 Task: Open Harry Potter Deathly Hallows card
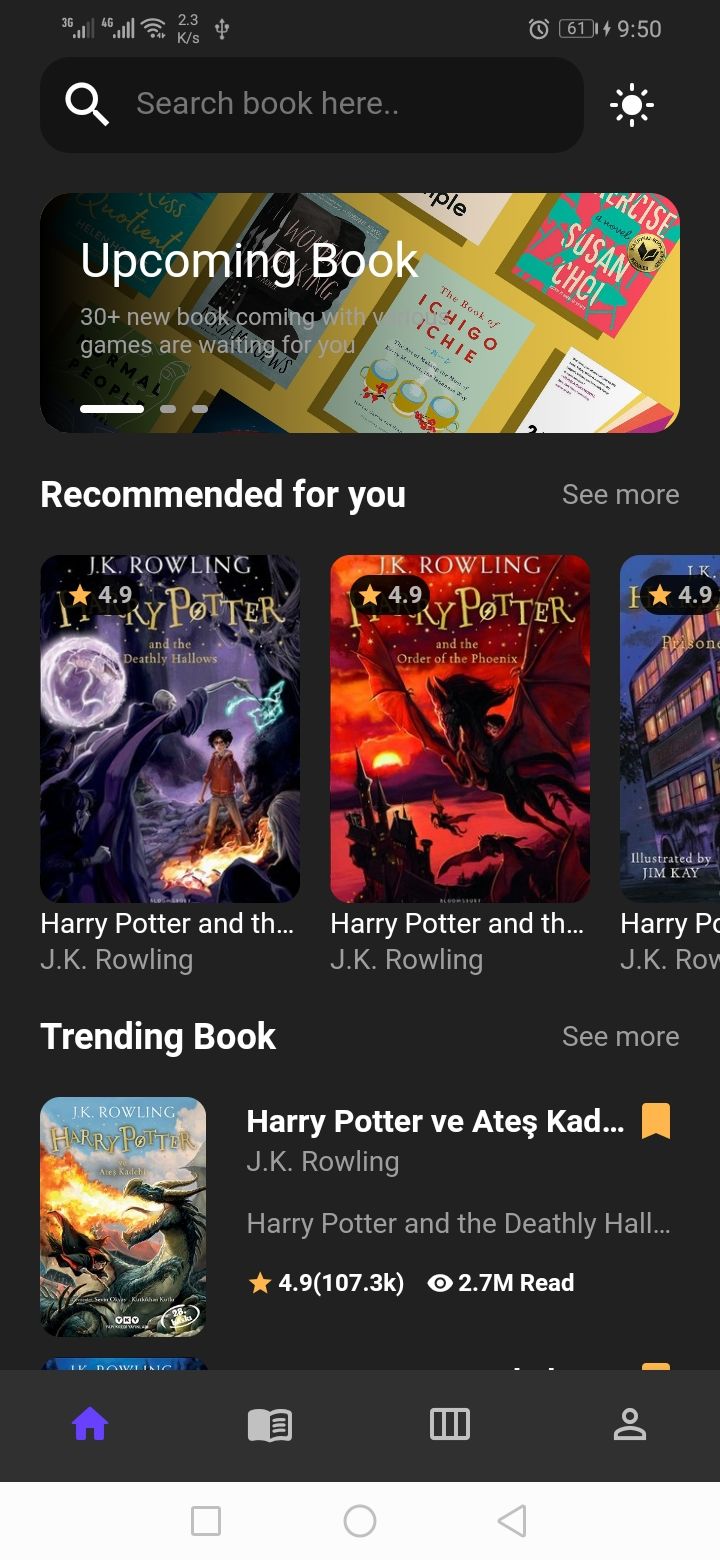(170, 728)
